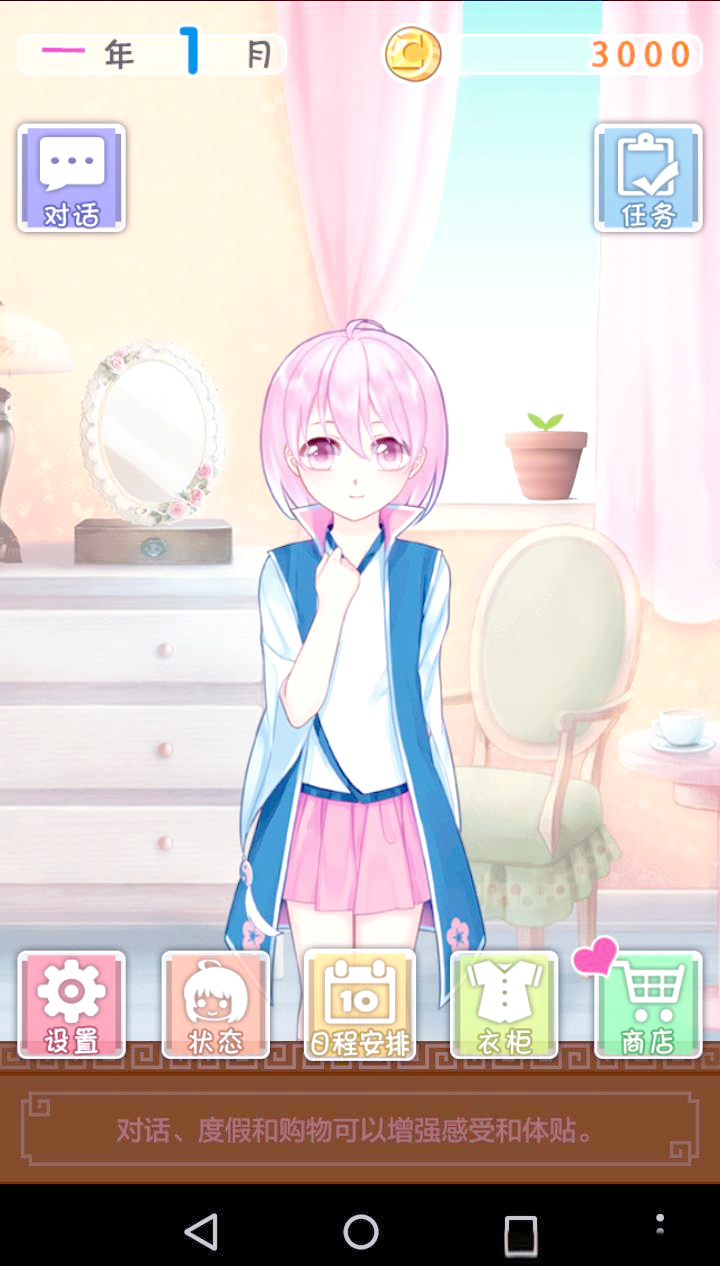Go to the 商店 shop
720x1266 pixels.
tap(648, 1004)
